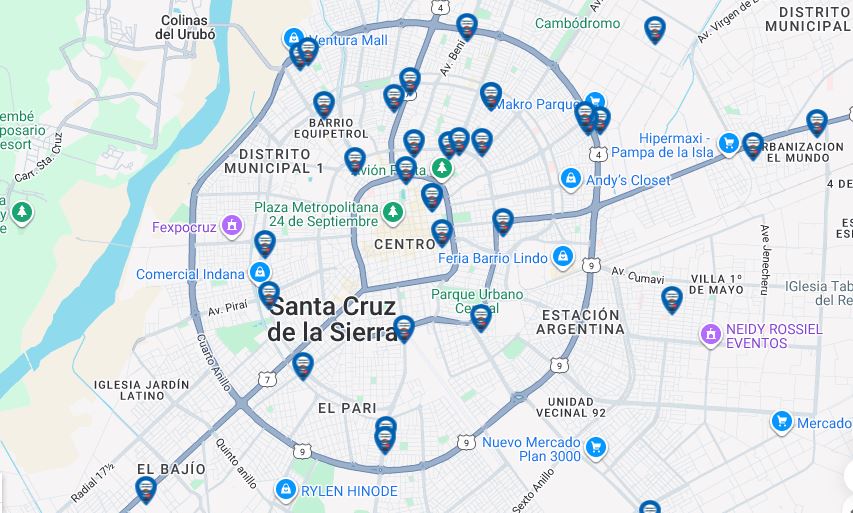This screenshot has width=853, height=513.
Task: Select the NEIDY ROSSIEL EVENTOS pin
Action: [711, 333]
